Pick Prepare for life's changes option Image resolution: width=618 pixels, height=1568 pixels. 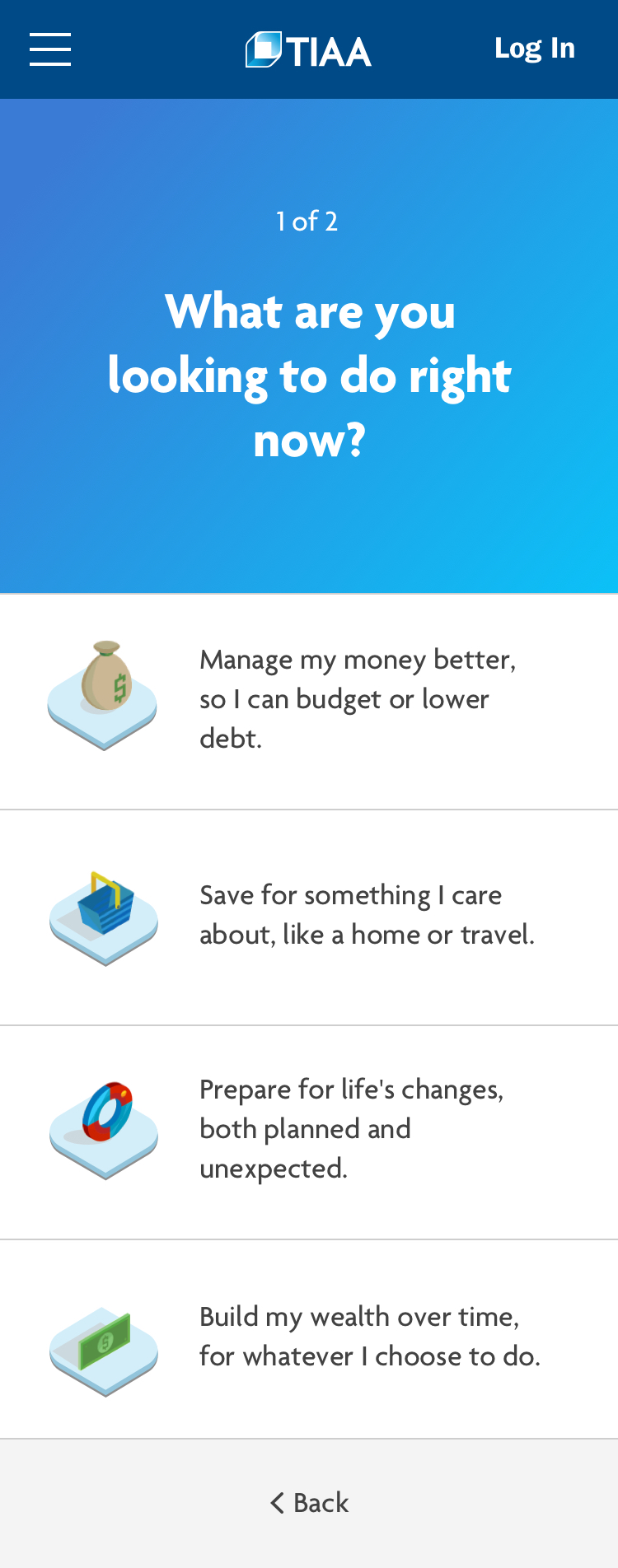coord(309,1130)
